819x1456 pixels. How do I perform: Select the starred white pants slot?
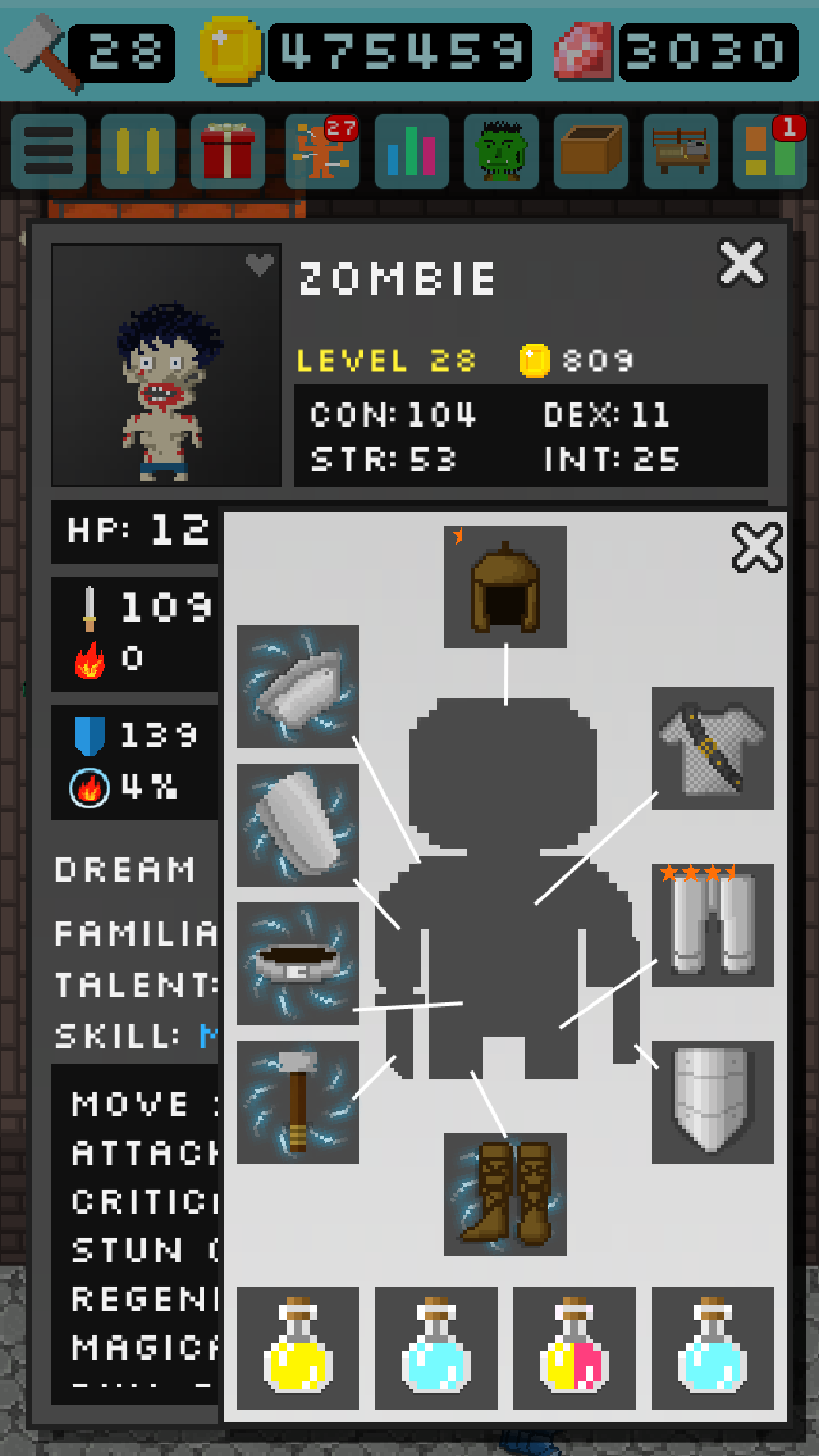tap(713, 925)
